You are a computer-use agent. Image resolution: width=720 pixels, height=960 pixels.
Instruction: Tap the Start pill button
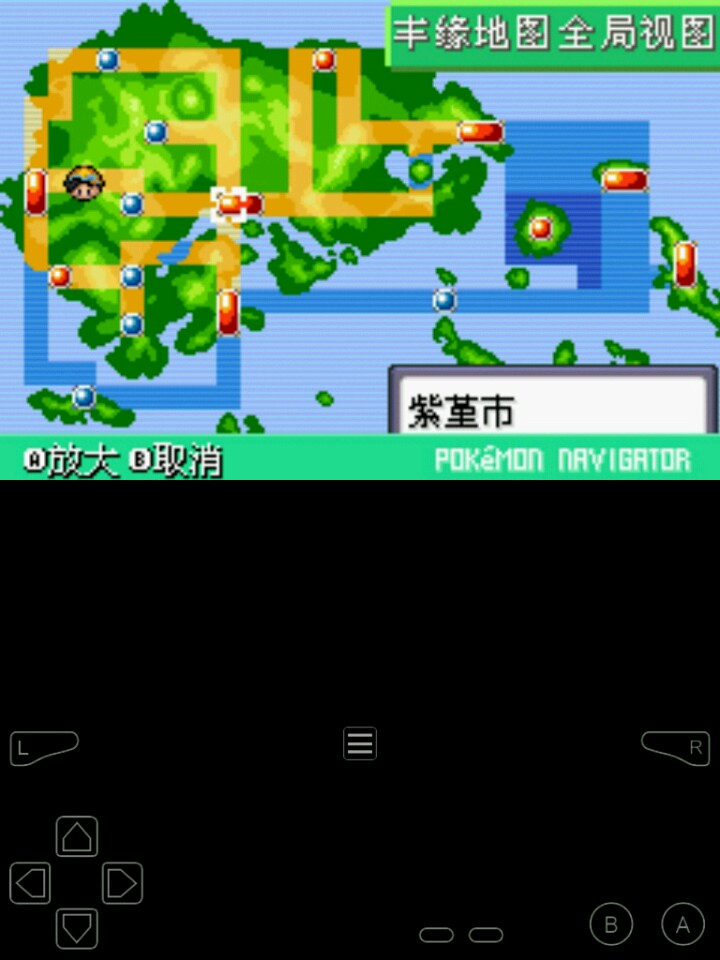(486, 935)
